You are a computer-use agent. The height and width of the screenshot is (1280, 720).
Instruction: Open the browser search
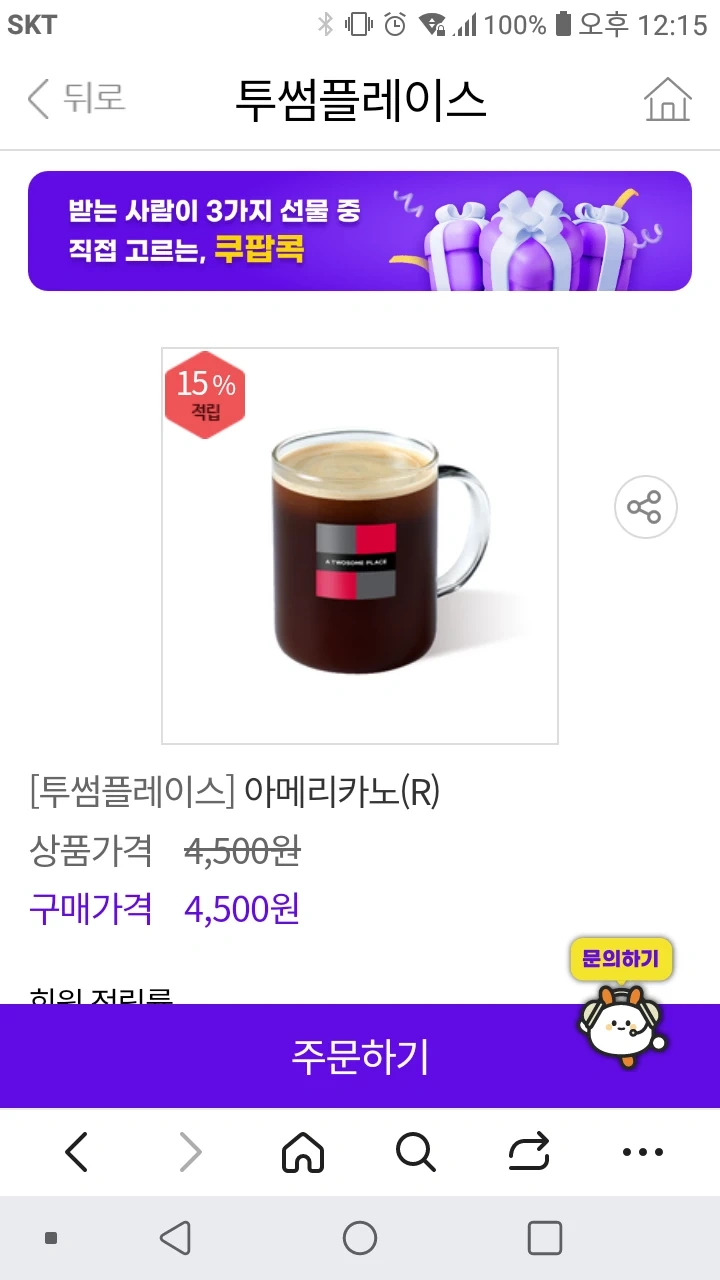pyautogui.click(x=416, y=1153)
